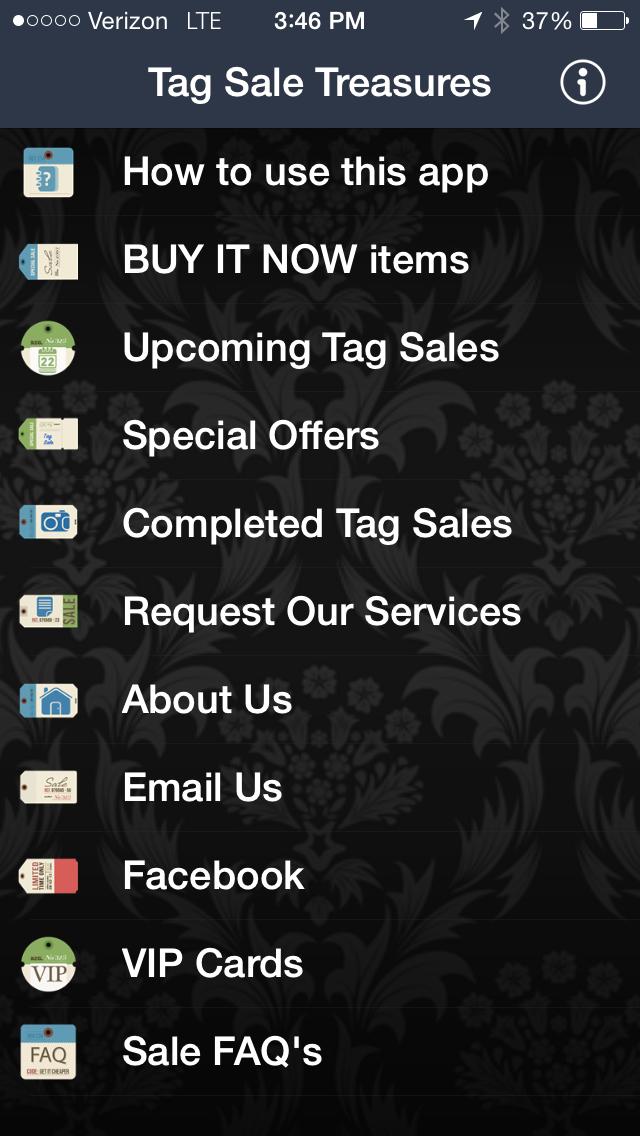Open VIP Cards
Image resolution: width=640 pixels, height=1136 pixels.
[x=212, y=964]
